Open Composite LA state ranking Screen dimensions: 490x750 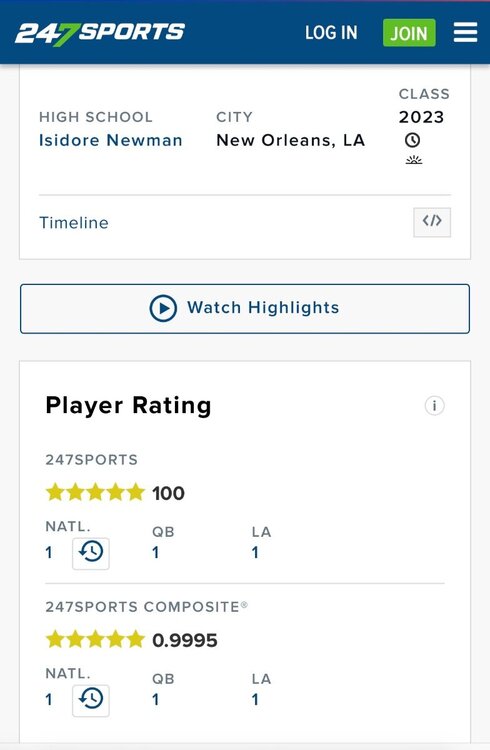[255, 700]
